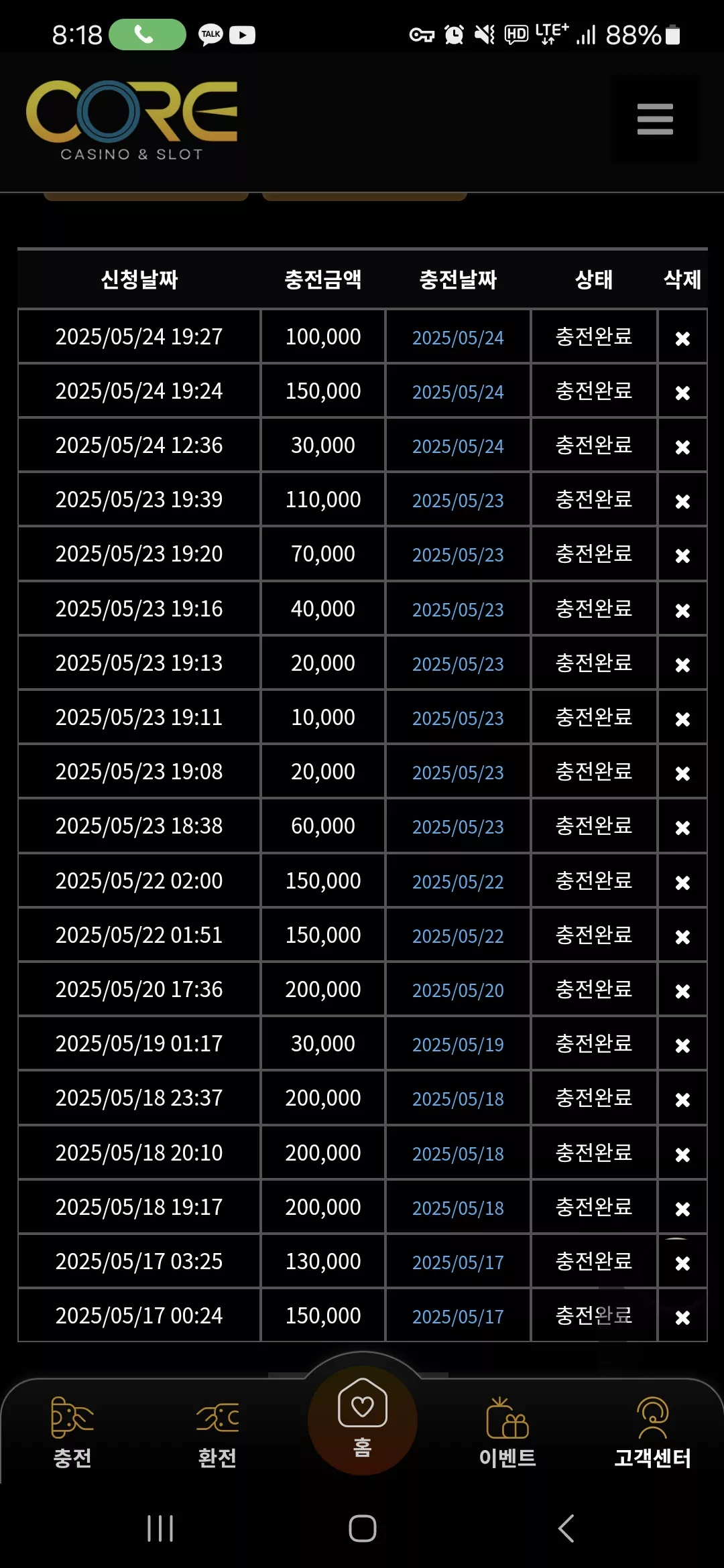The height and width of the screenshot is (1568, 724).
Task: Open the hamburger menu
Action: pos(655,119)
